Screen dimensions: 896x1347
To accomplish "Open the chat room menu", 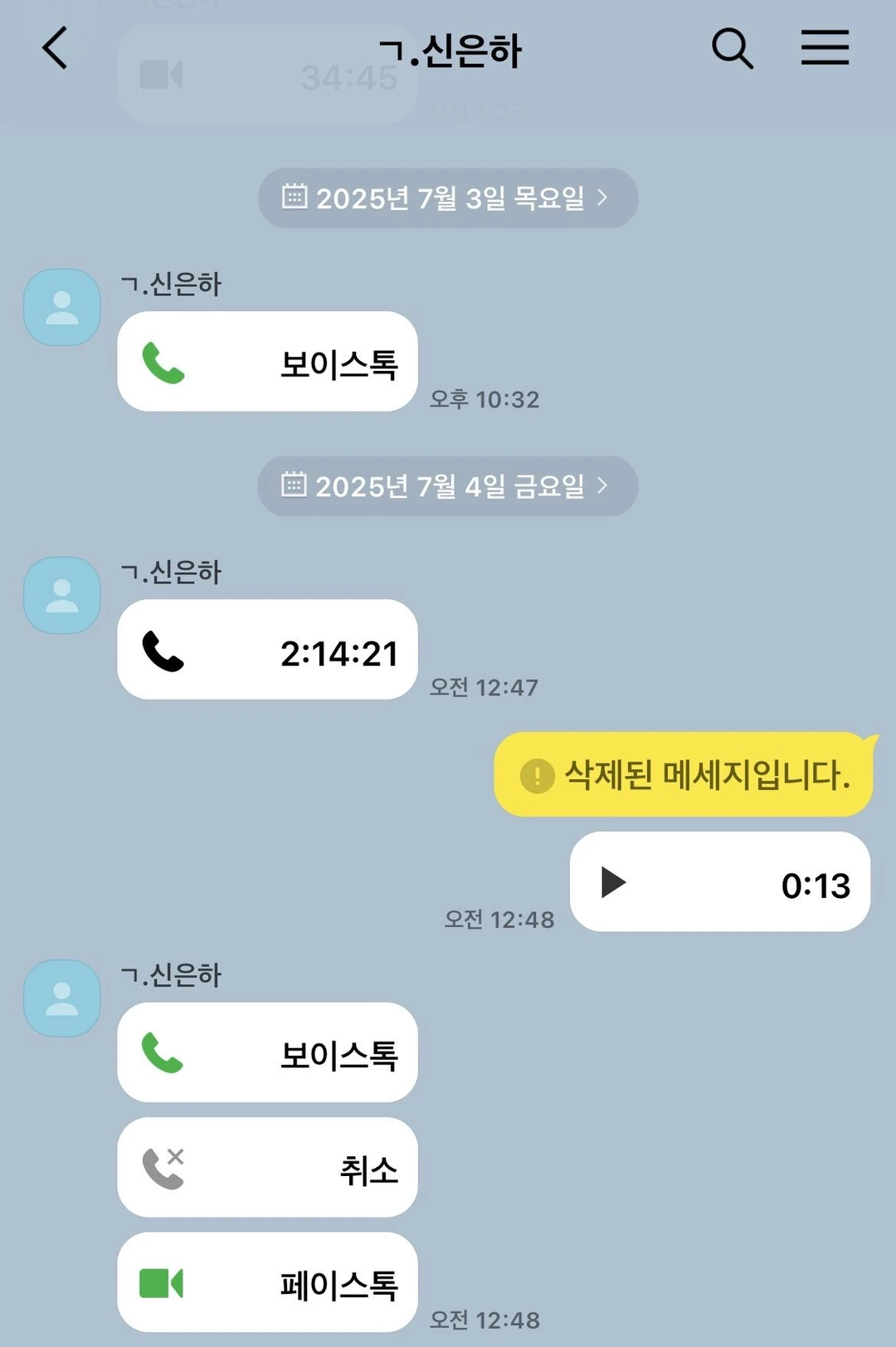I will (x=825, y=48).
